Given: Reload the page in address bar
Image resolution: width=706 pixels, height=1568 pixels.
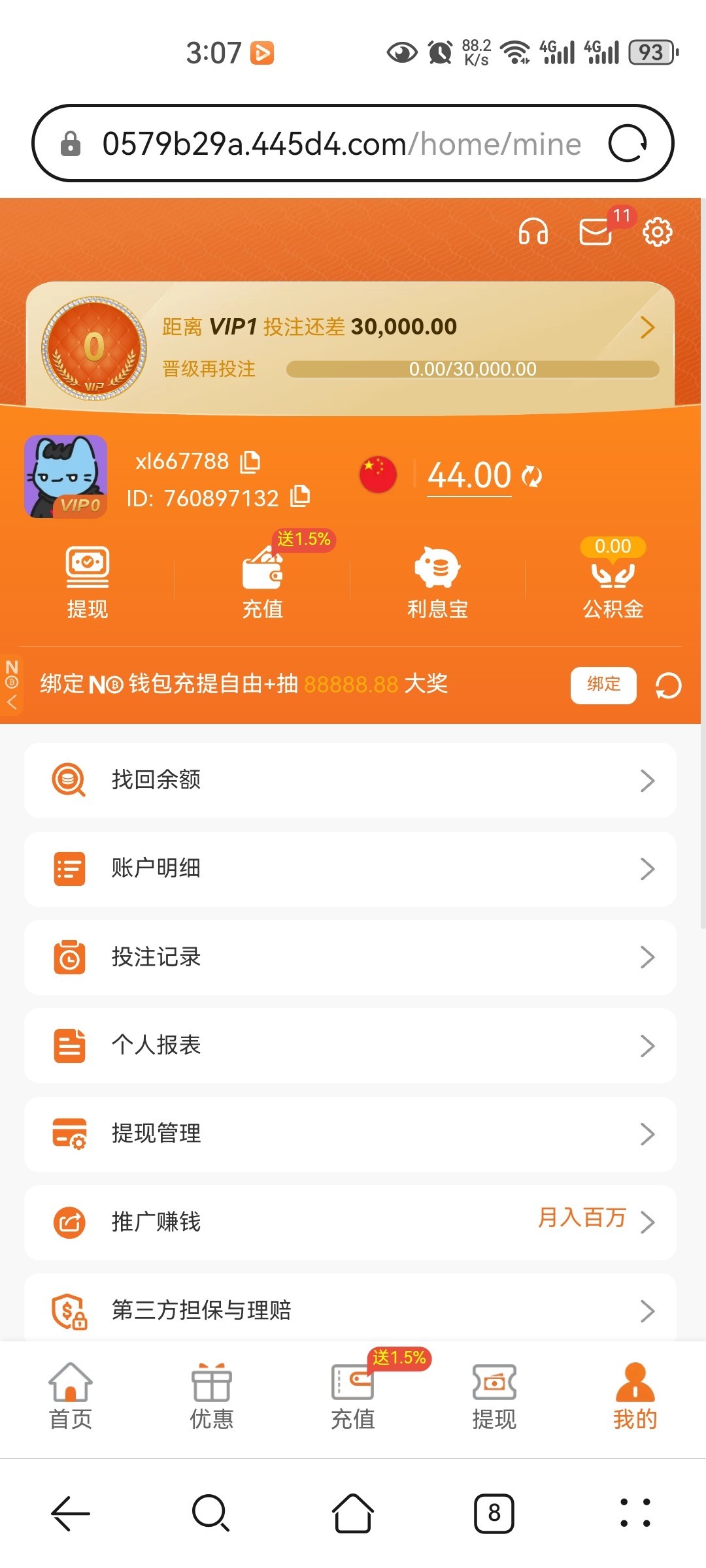Looking at the screenshot, I should tap(628, 143).
